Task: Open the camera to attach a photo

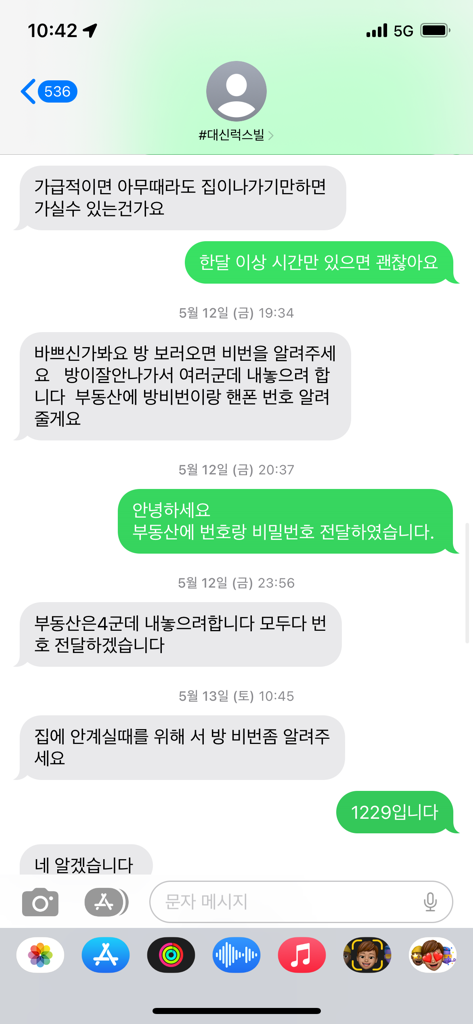Action: 41,902
